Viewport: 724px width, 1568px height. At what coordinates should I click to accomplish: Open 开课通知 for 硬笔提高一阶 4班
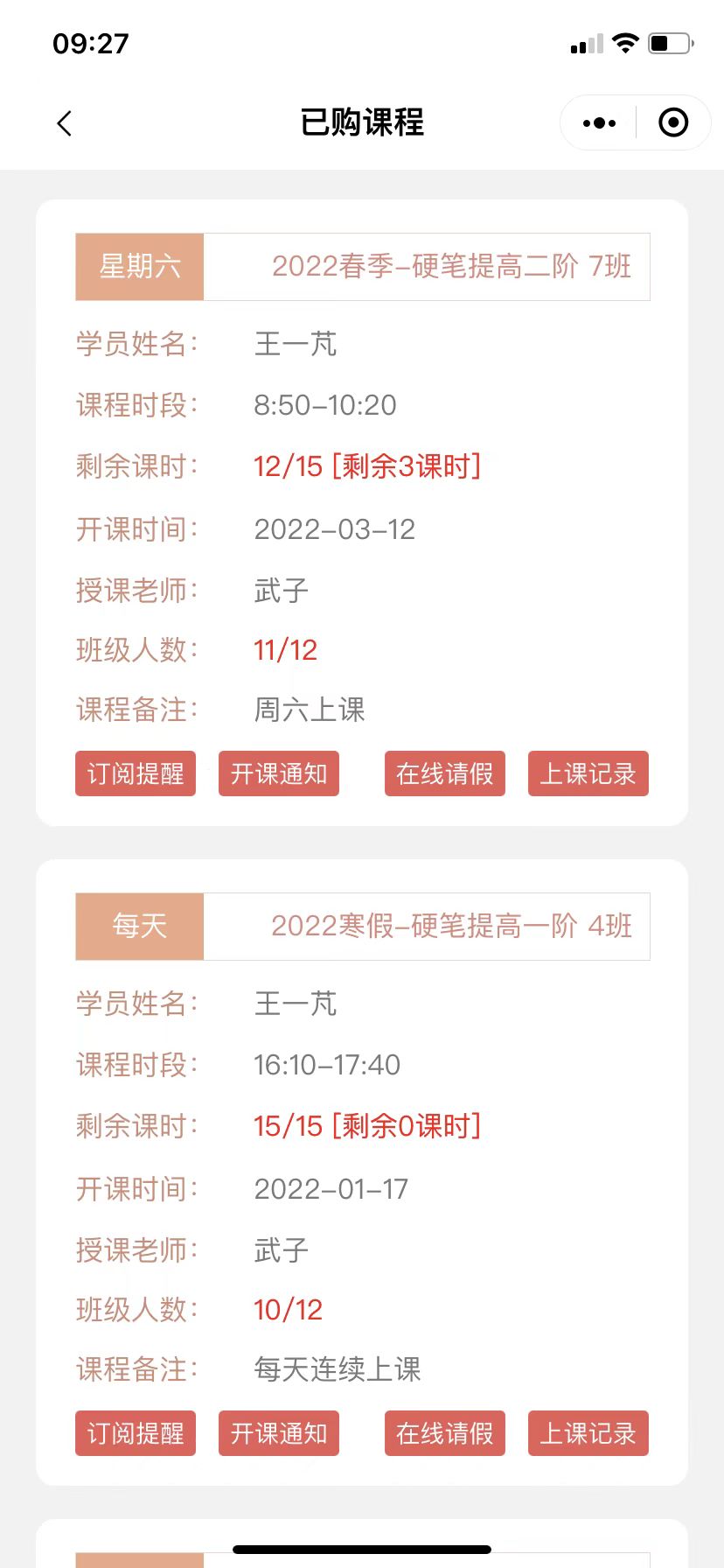point(279,1433)
